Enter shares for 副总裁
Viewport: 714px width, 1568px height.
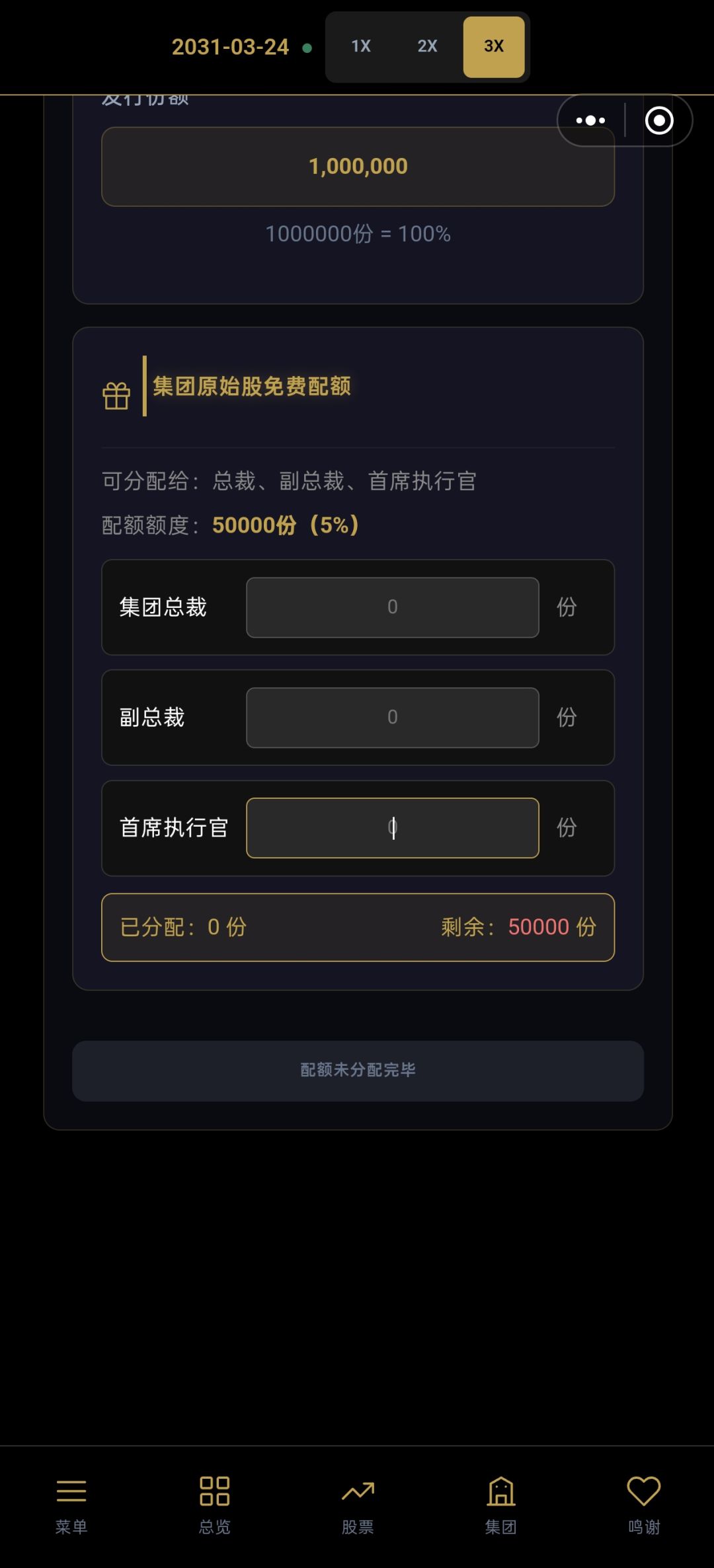coord(393,718)
